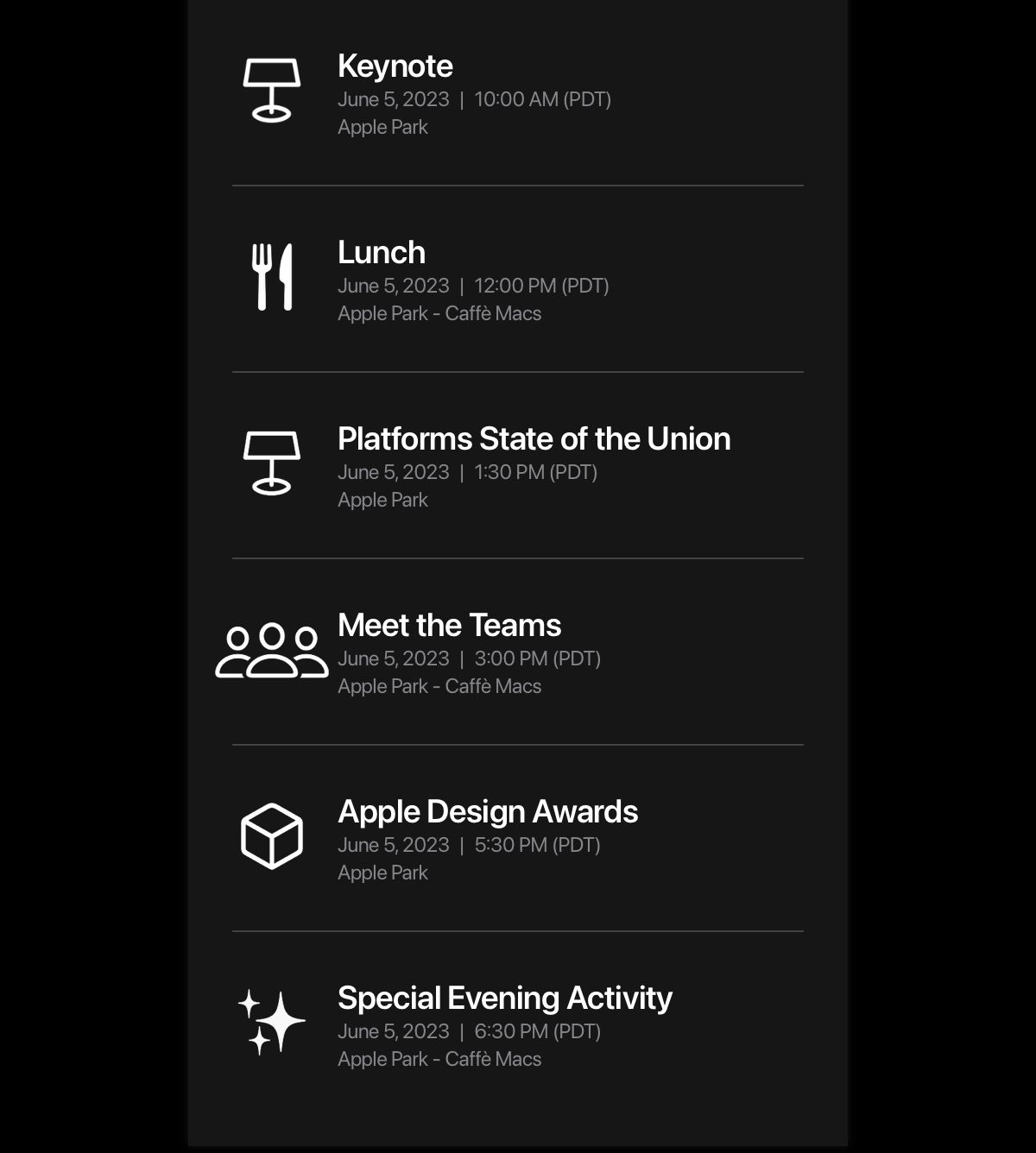Open the Meet the Teams session
1036x1153 pixels.
click(449, 625)
